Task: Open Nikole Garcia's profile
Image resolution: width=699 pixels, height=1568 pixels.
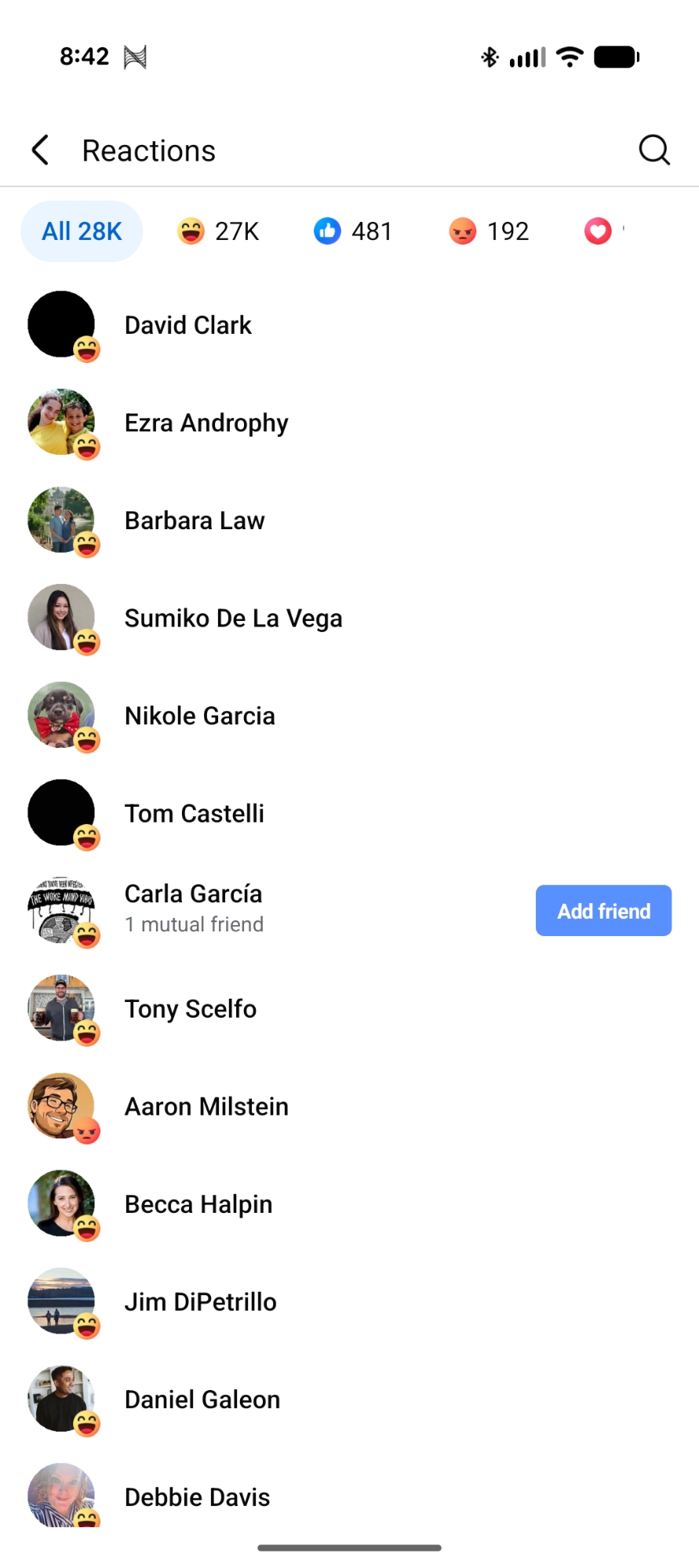Action: click(x=199, y=716)
